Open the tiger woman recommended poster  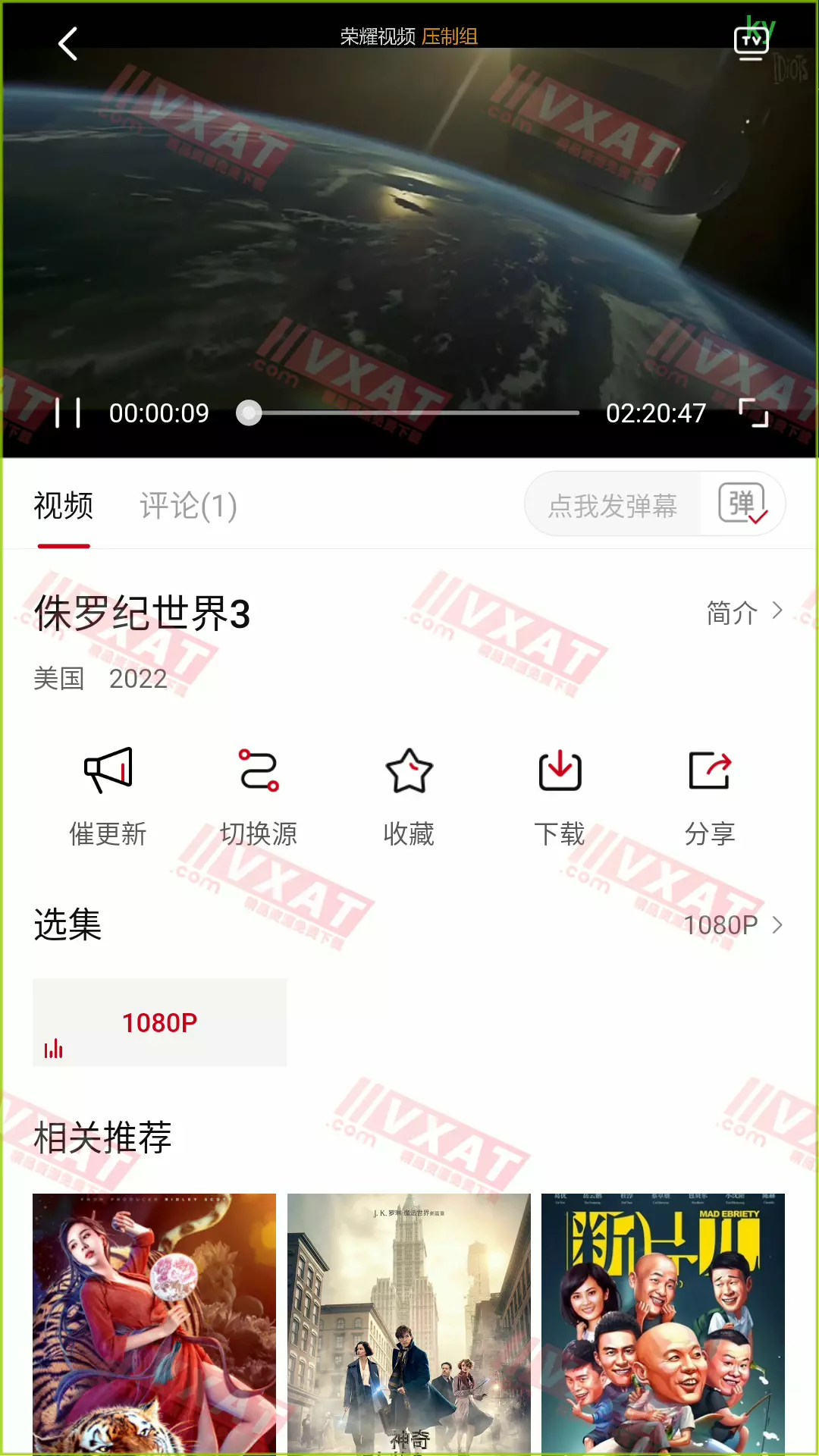click(x=154, y=1323)
